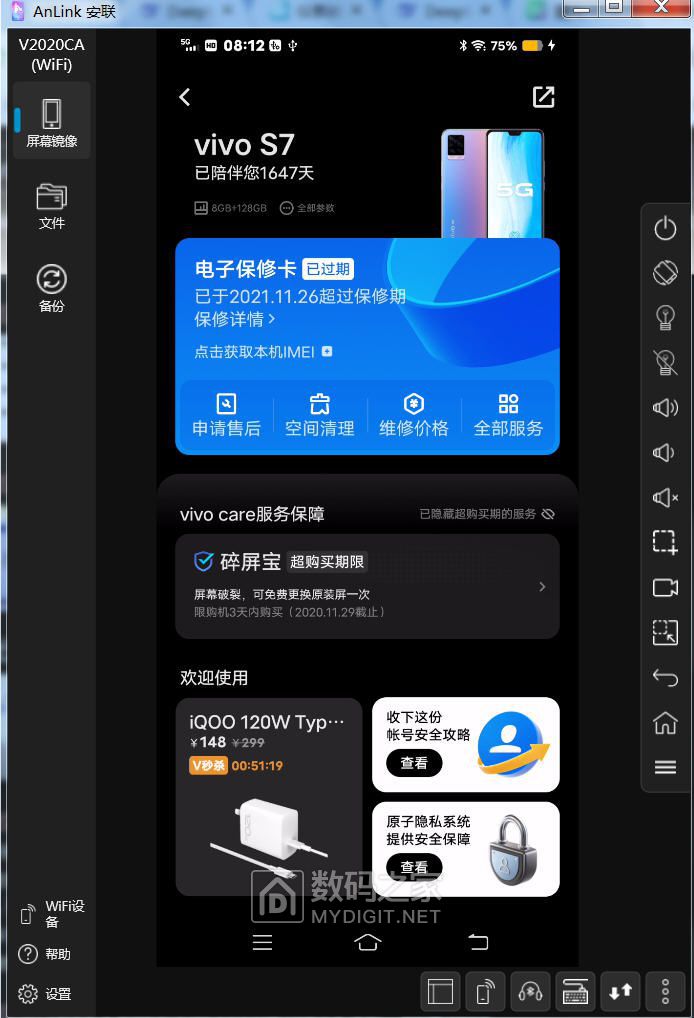Open 申请售后 service request
694x1018 pixels.
click(226, 415)
